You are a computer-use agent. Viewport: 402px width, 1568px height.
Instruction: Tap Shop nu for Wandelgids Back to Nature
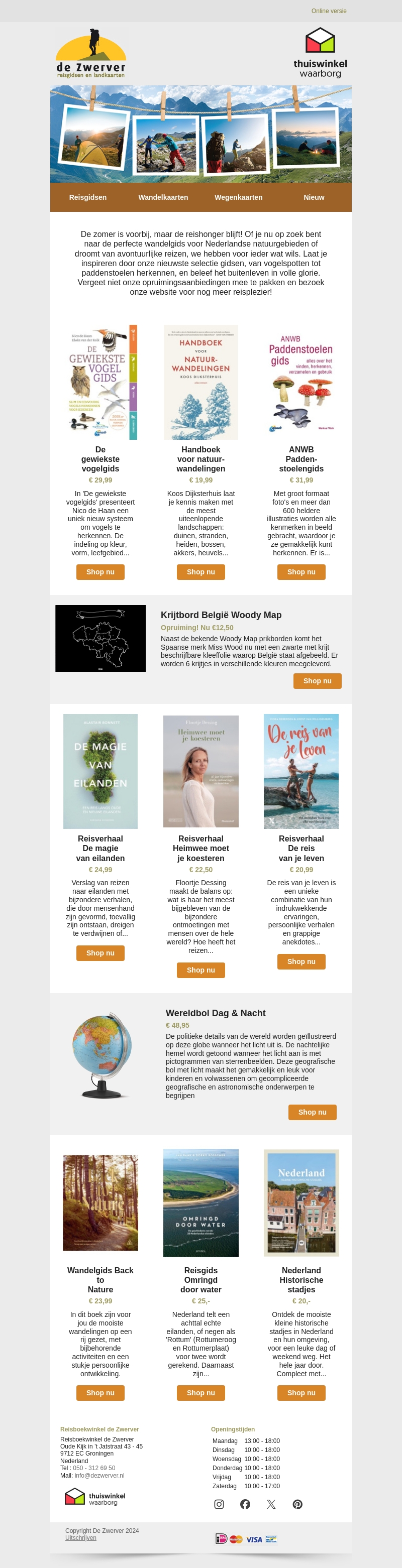pos(100,1392)
